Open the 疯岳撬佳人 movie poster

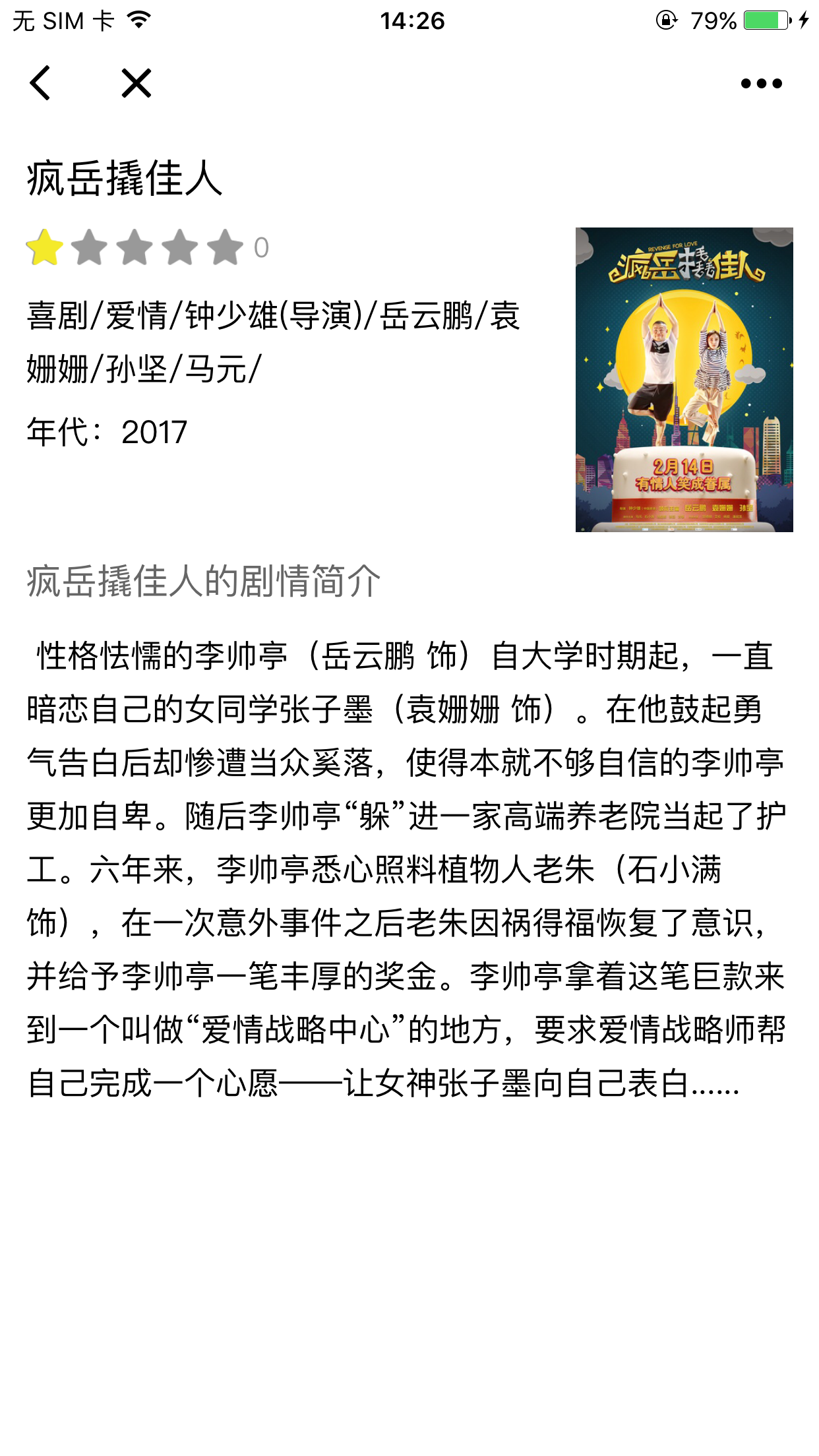pyautogui.click(x=684, y=379)
